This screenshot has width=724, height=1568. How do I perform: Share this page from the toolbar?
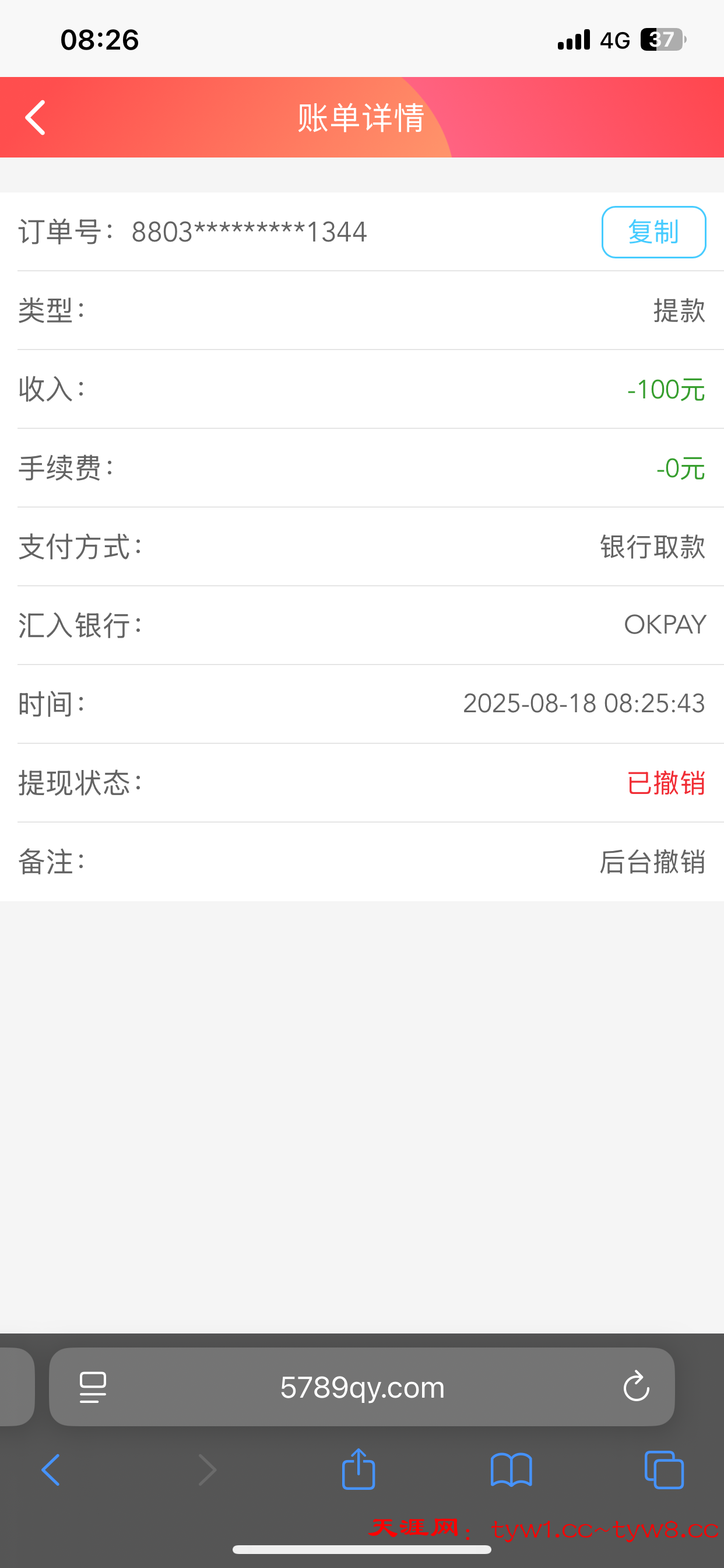359,1470
